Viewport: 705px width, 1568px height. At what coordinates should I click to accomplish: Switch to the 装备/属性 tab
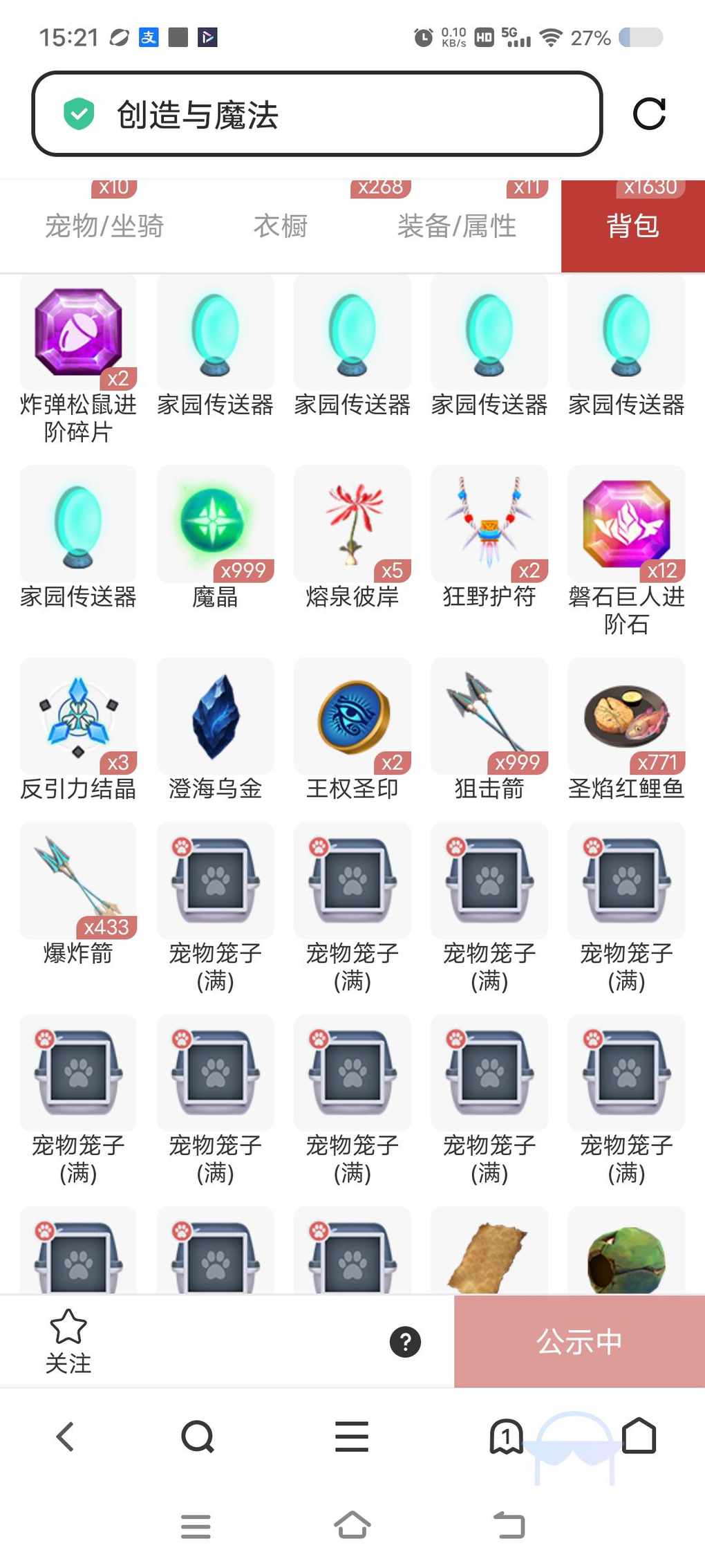456,225
